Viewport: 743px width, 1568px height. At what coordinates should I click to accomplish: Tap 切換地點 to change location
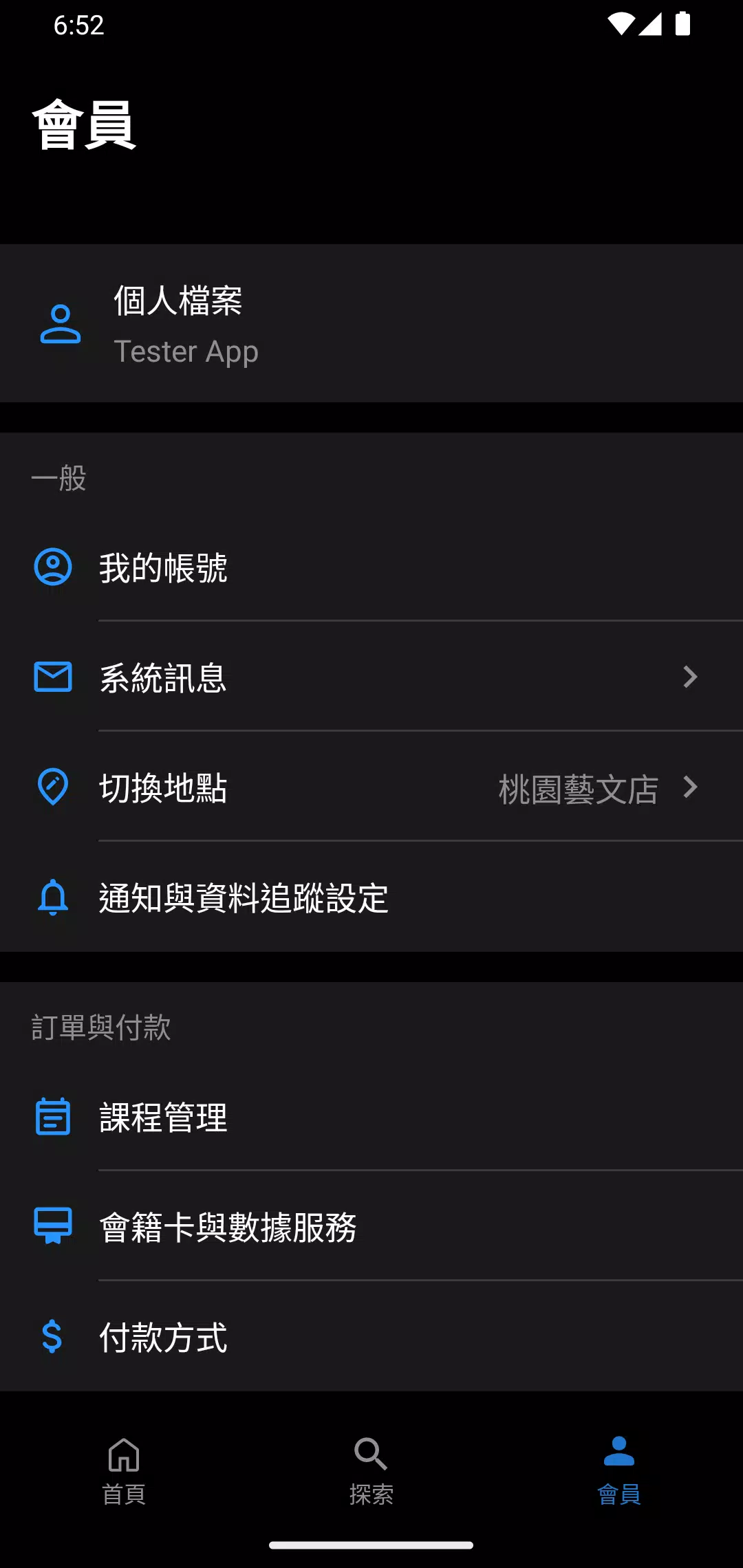point(371,787)
